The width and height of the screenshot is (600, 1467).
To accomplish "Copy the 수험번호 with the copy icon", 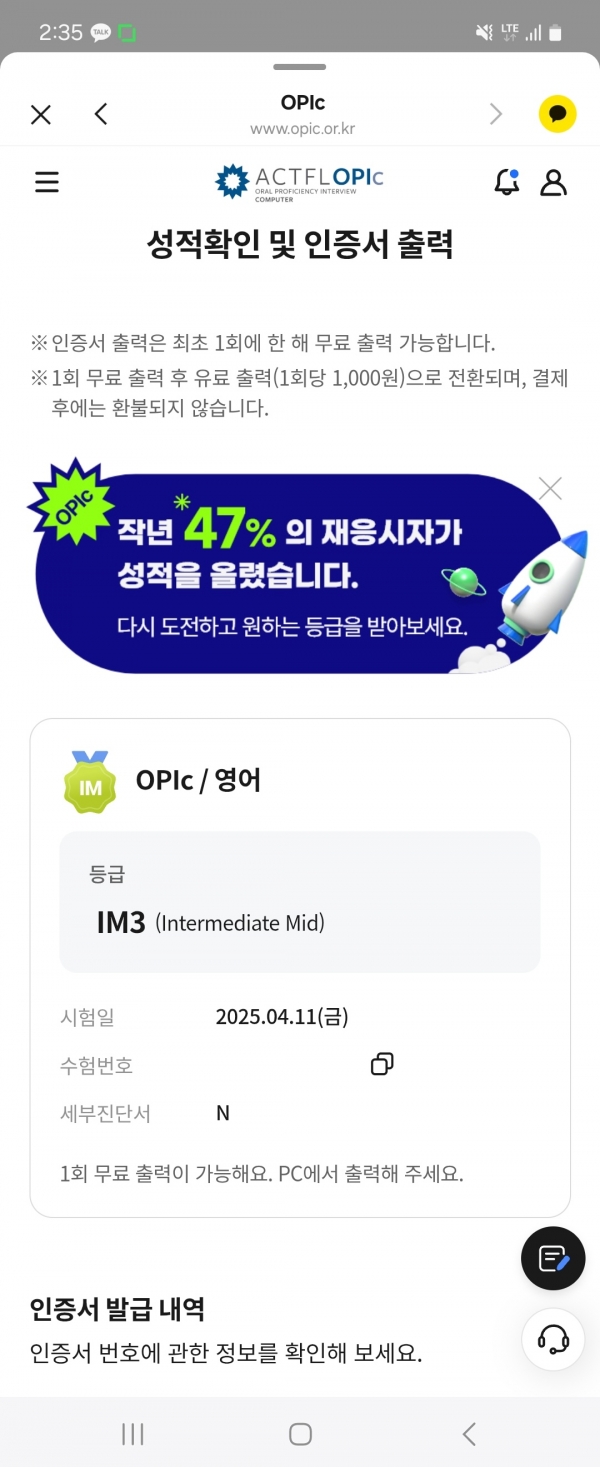I will click(x=381, y=1065).
